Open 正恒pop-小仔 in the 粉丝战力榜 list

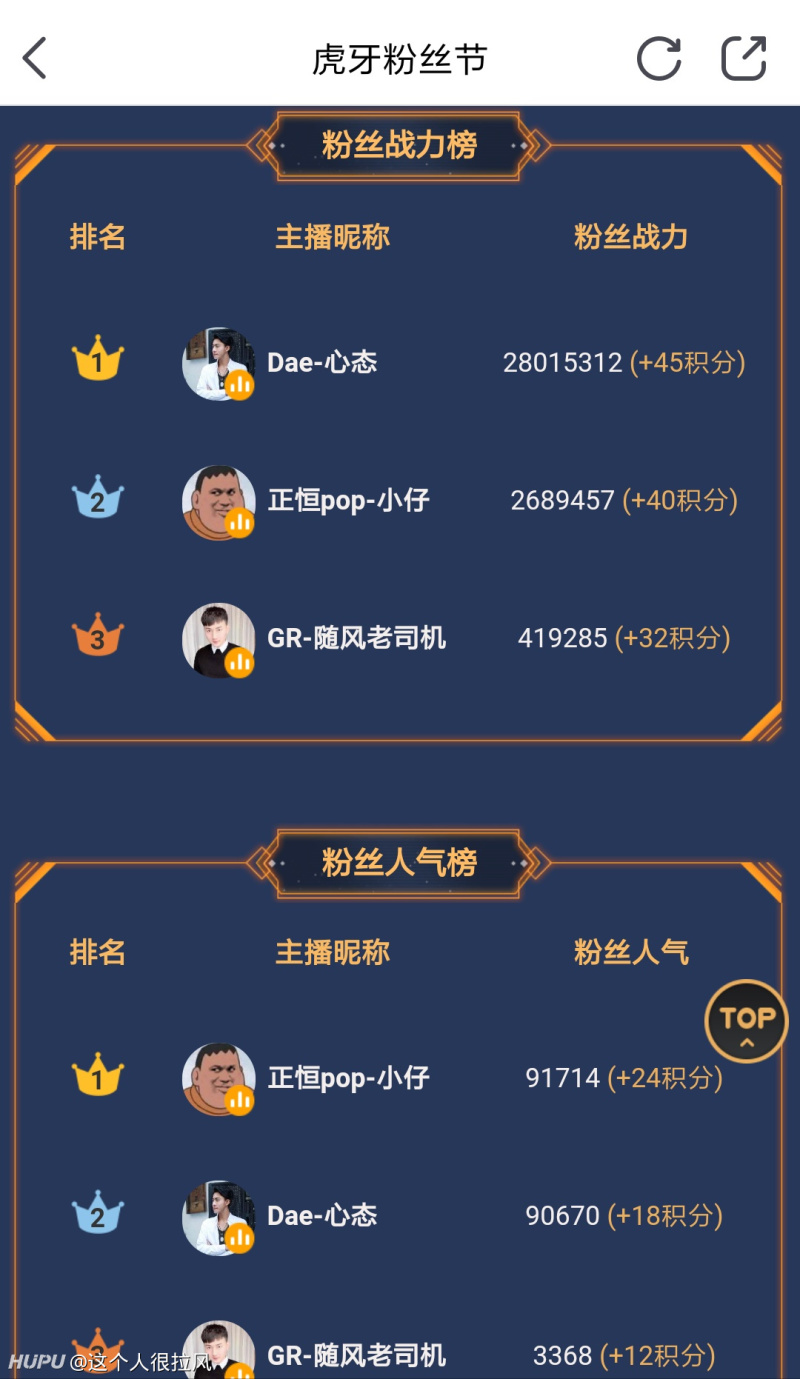coord(348,500)
